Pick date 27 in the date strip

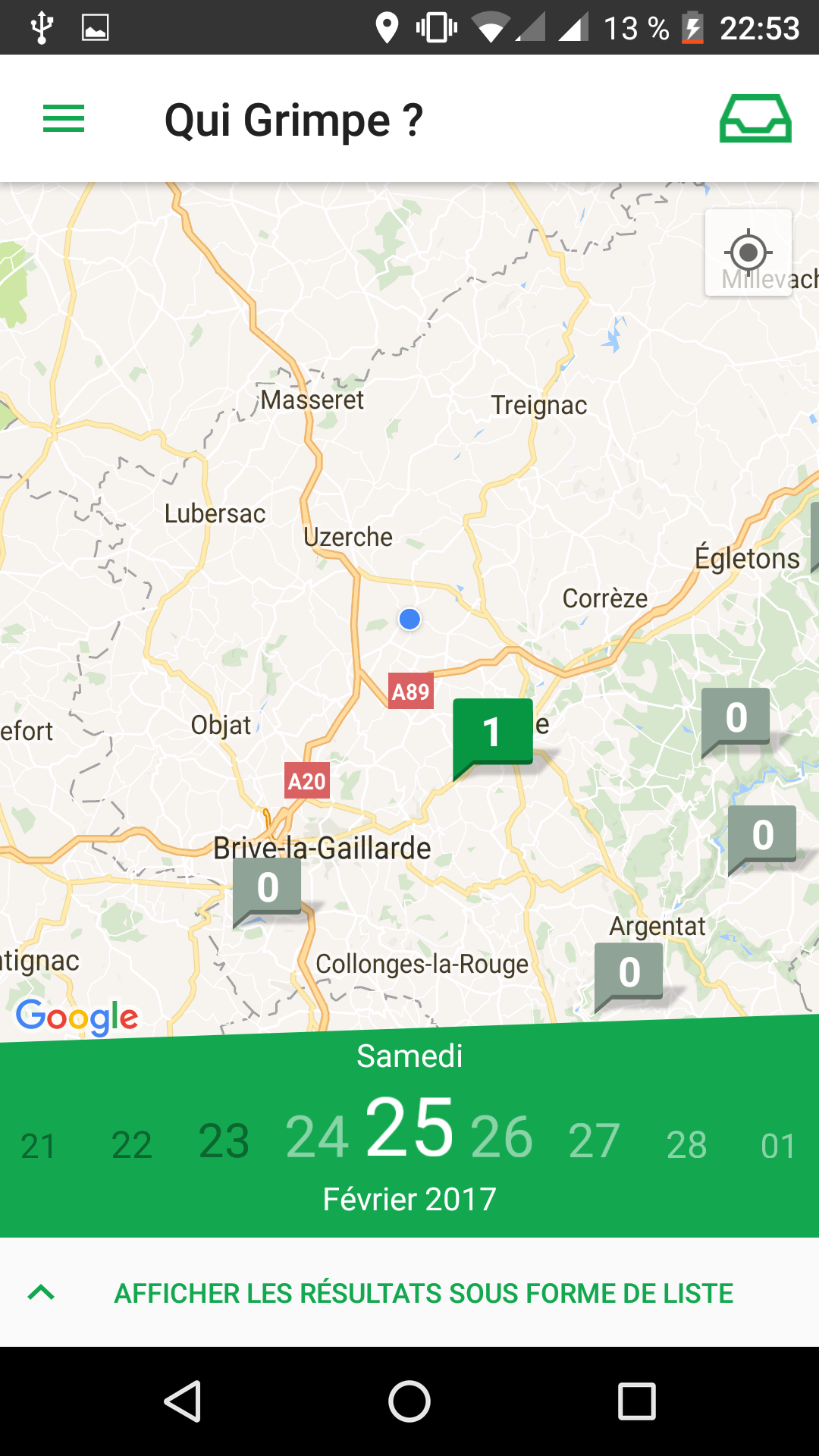(595, 1141)
